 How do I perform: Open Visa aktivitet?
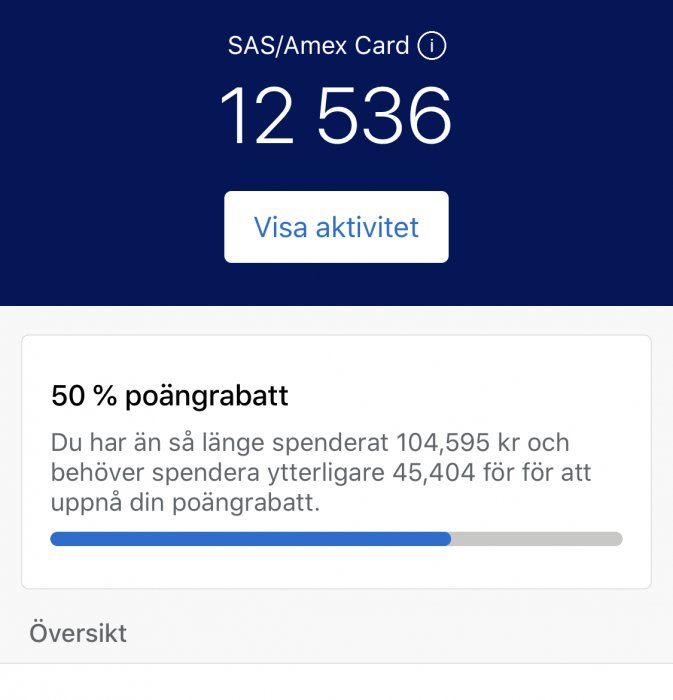336,227
